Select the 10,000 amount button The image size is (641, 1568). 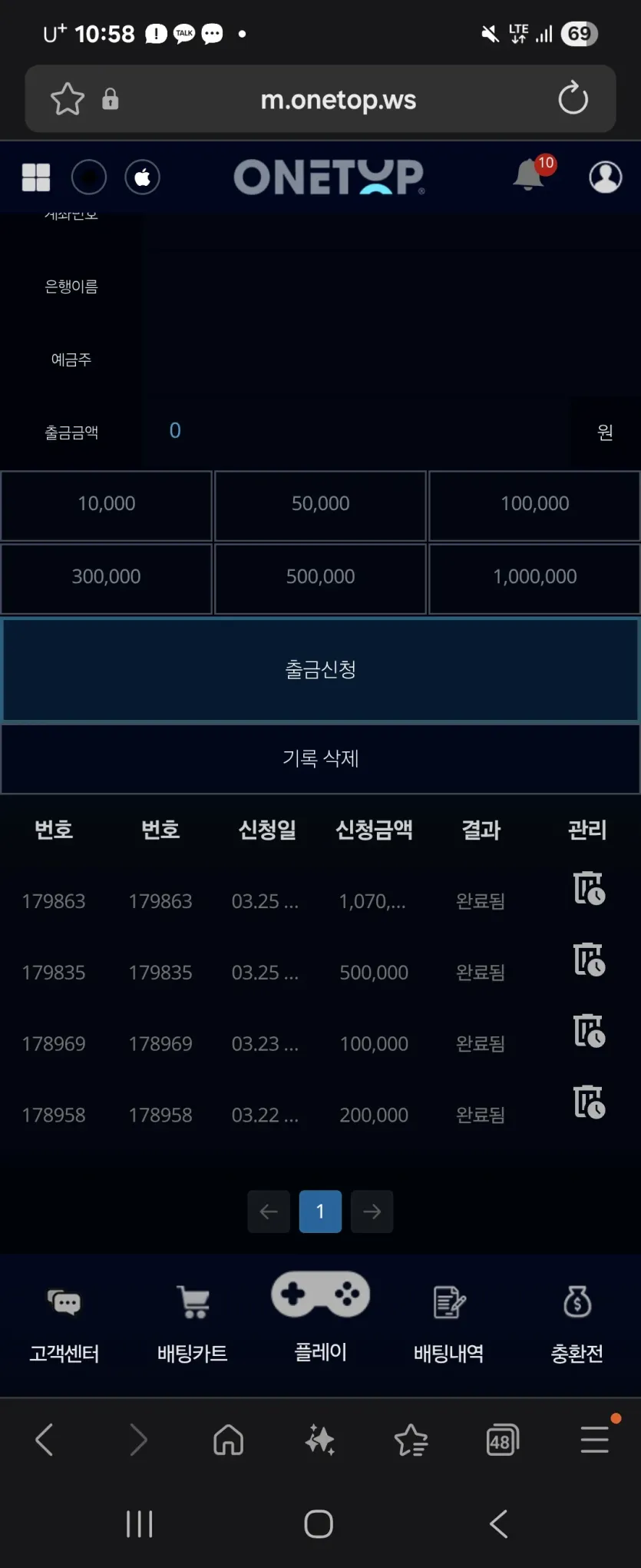coord(107,504)
